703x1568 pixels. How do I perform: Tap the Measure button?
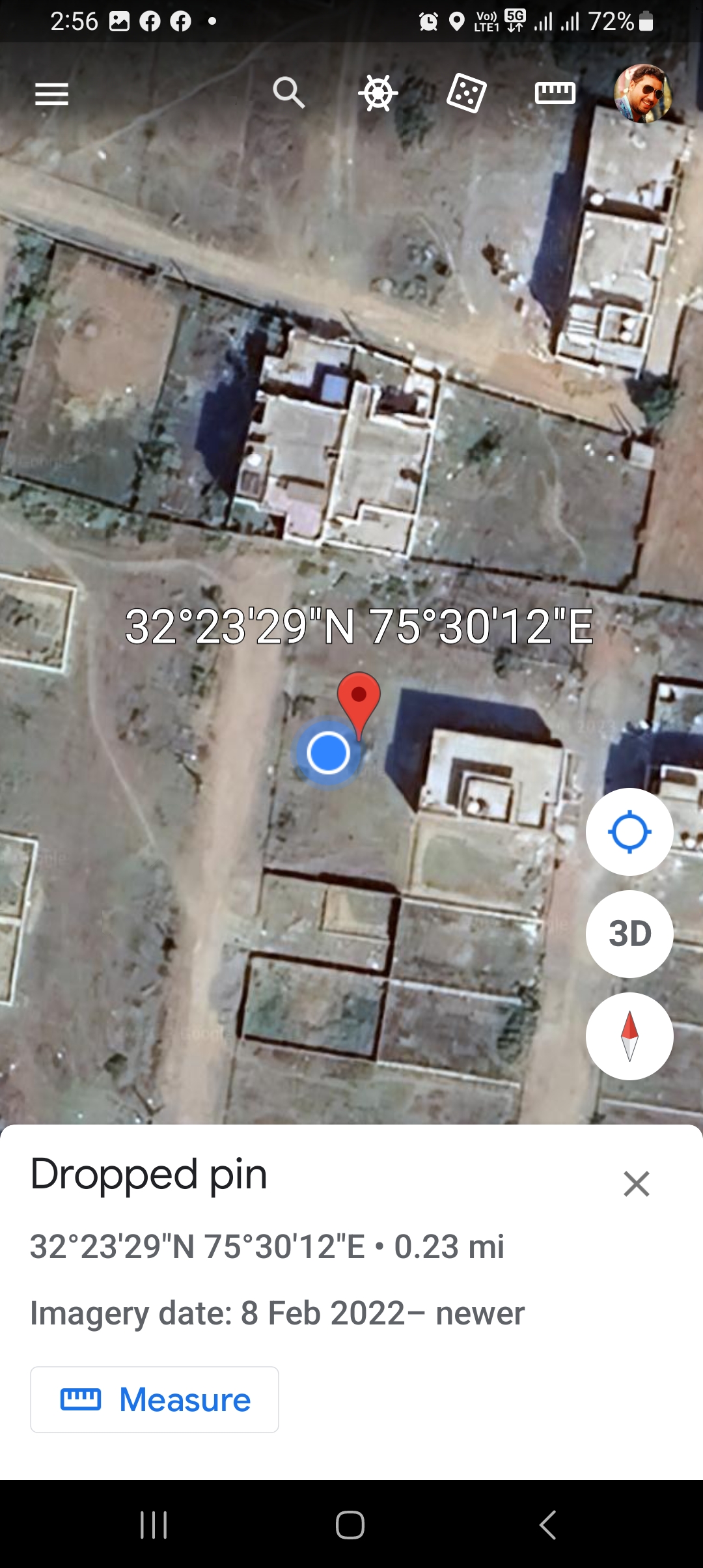tap(154, 1399)
